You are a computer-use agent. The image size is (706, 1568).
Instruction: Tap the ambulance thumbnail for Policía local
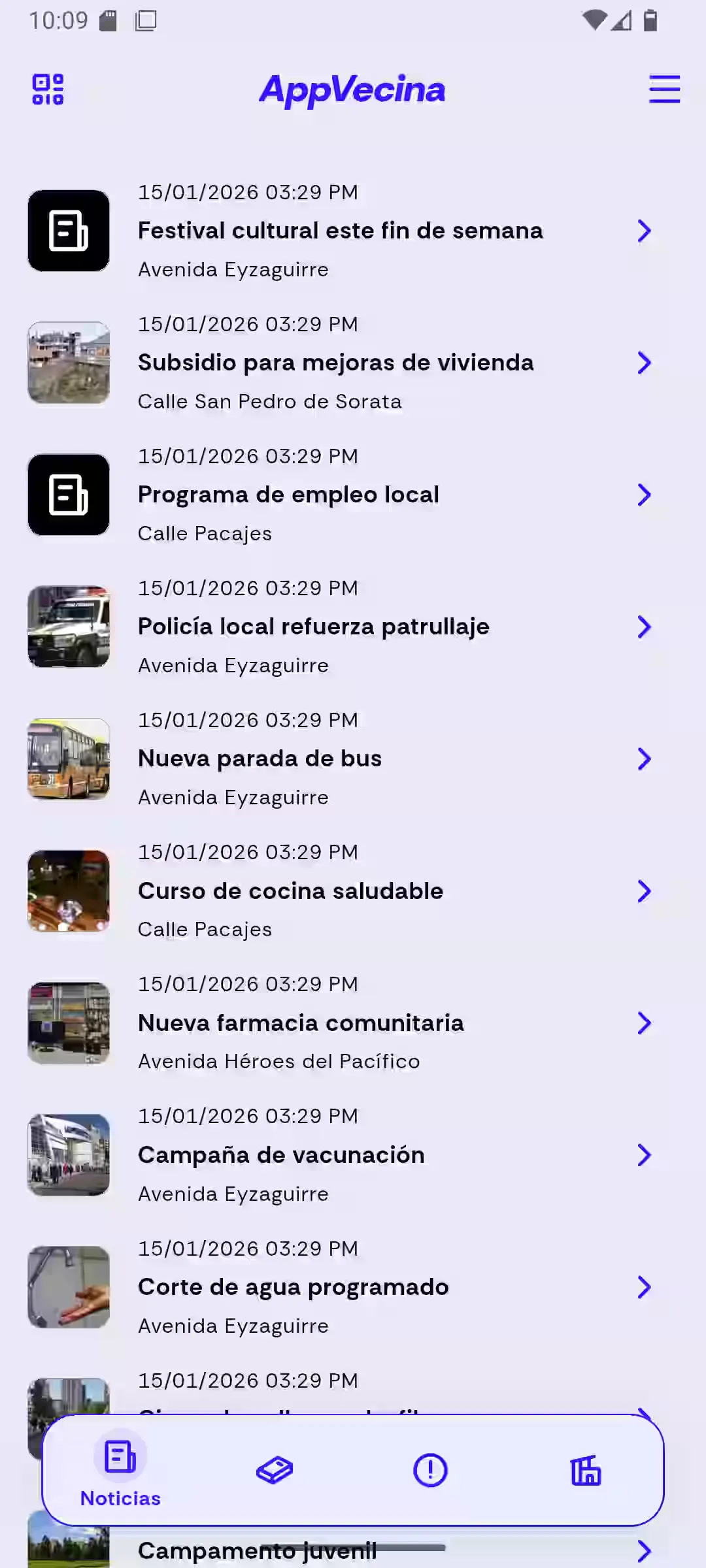pyautogui.click(x=68, y=627)
